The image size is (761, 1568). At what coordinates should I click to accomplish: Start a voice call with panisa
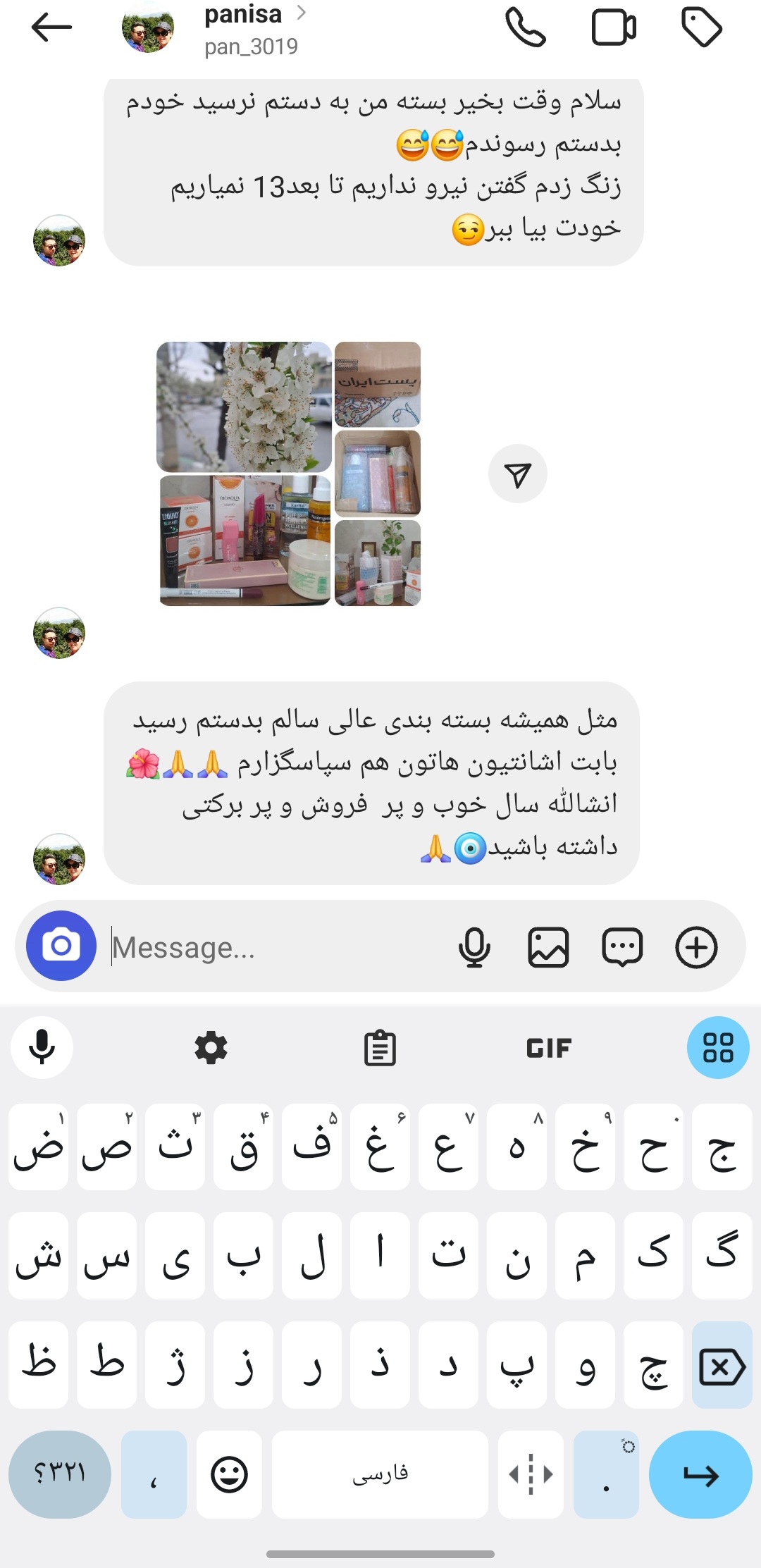pos(526,27)
